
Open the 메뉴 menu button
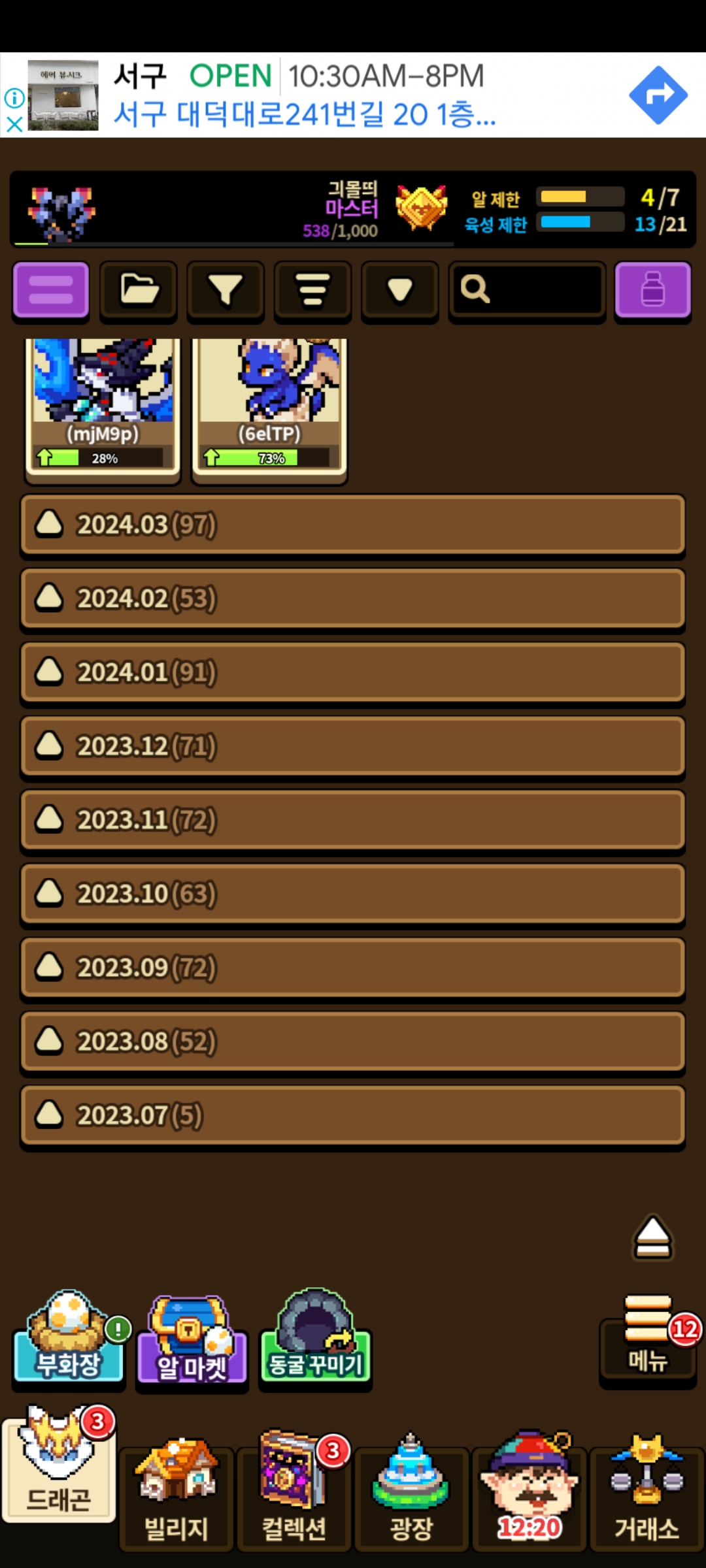pyautogui.click(x=648, y=1339)
